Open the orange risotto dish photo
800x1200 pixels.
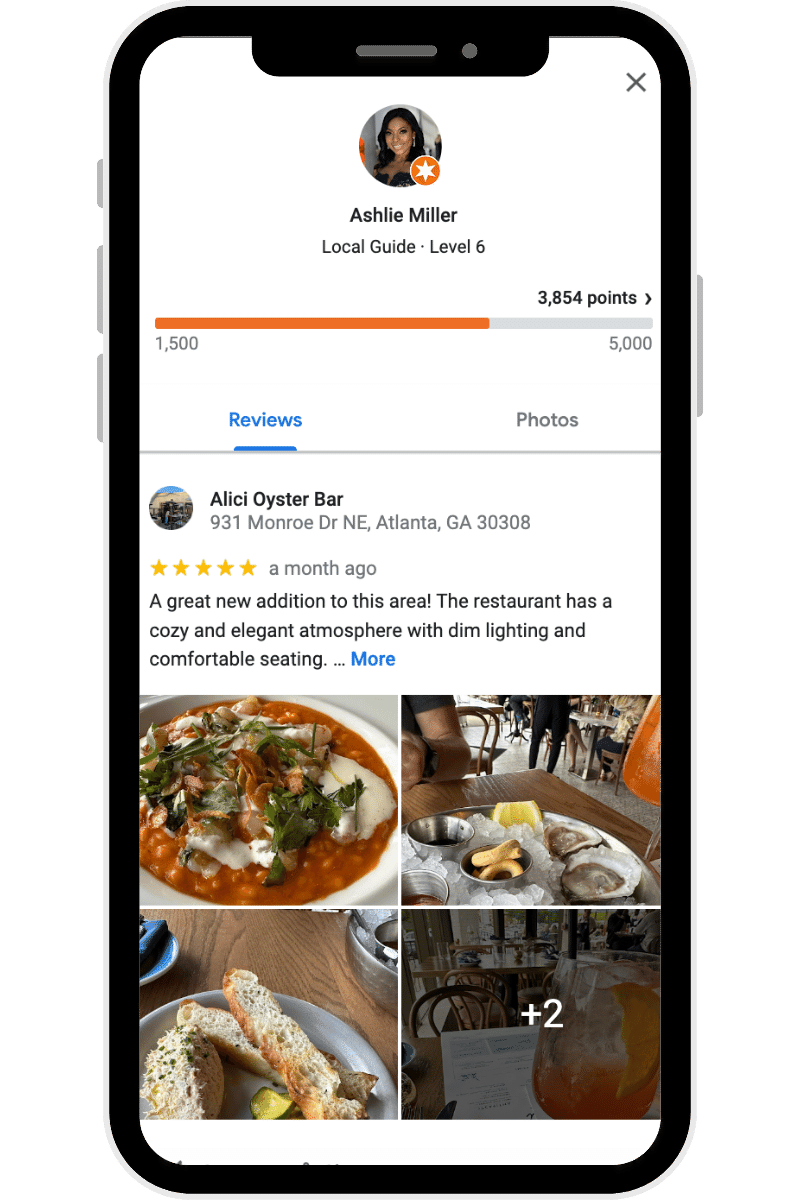click(x=268, y=799)
